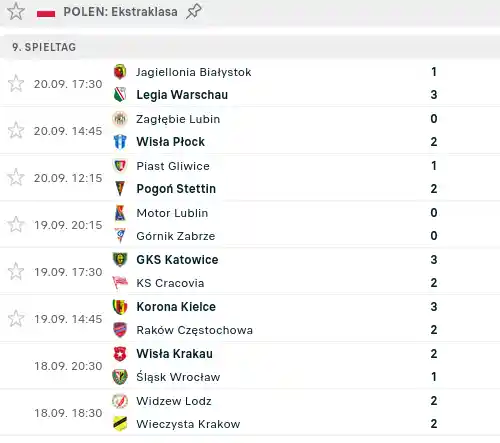500x443 pixels.
Task: Open the Motor Lublin vs Górnik Zabrze match
Action: pos(250,224)
